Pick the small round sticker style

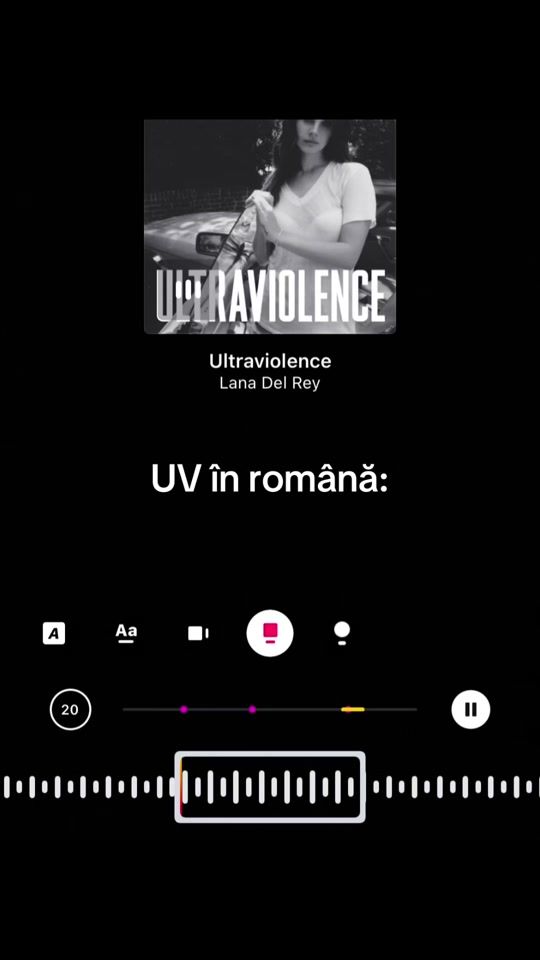342,633
